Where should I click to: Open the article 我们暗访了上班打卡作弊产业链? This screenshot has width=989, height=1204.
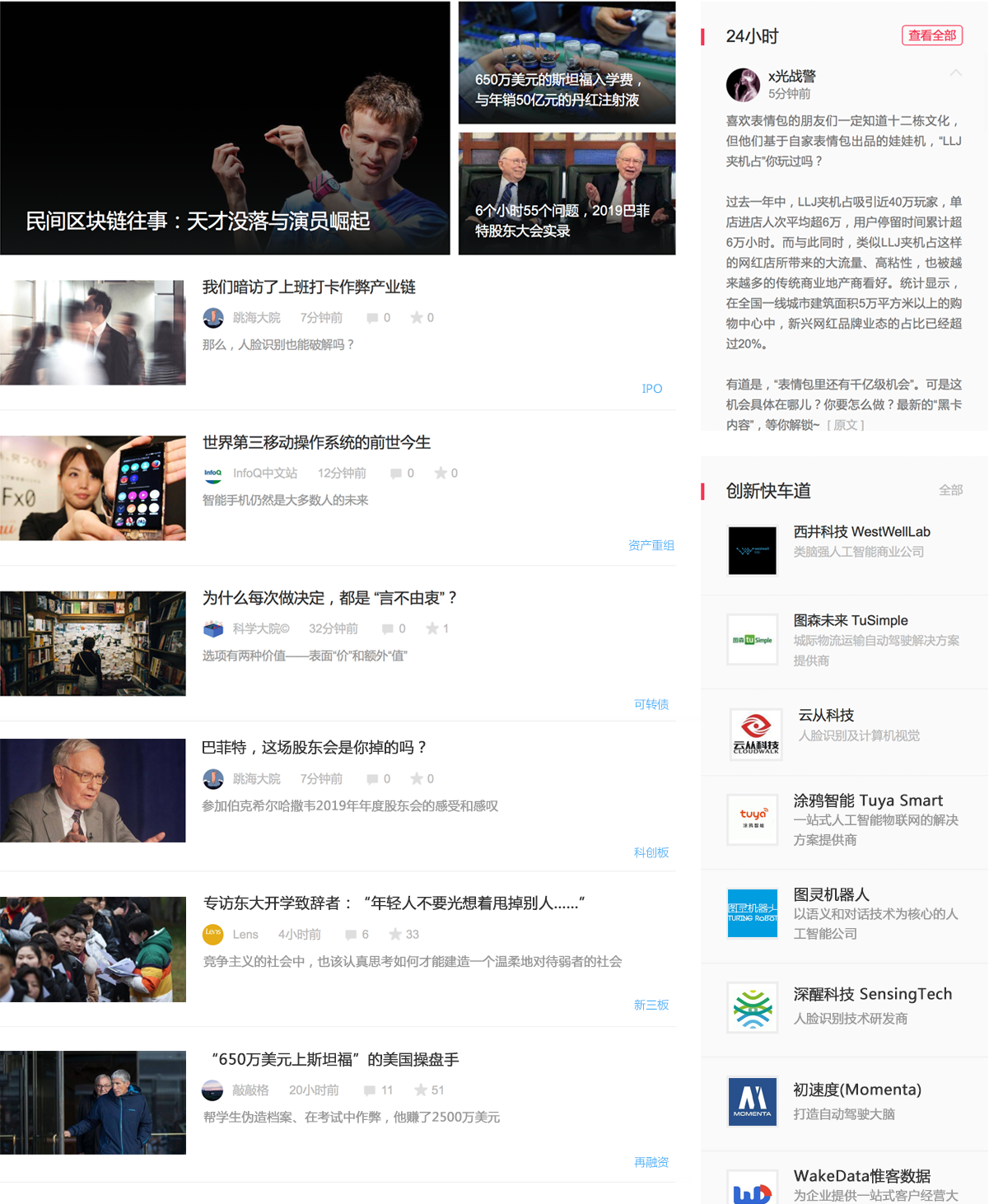tap(309, 287)
